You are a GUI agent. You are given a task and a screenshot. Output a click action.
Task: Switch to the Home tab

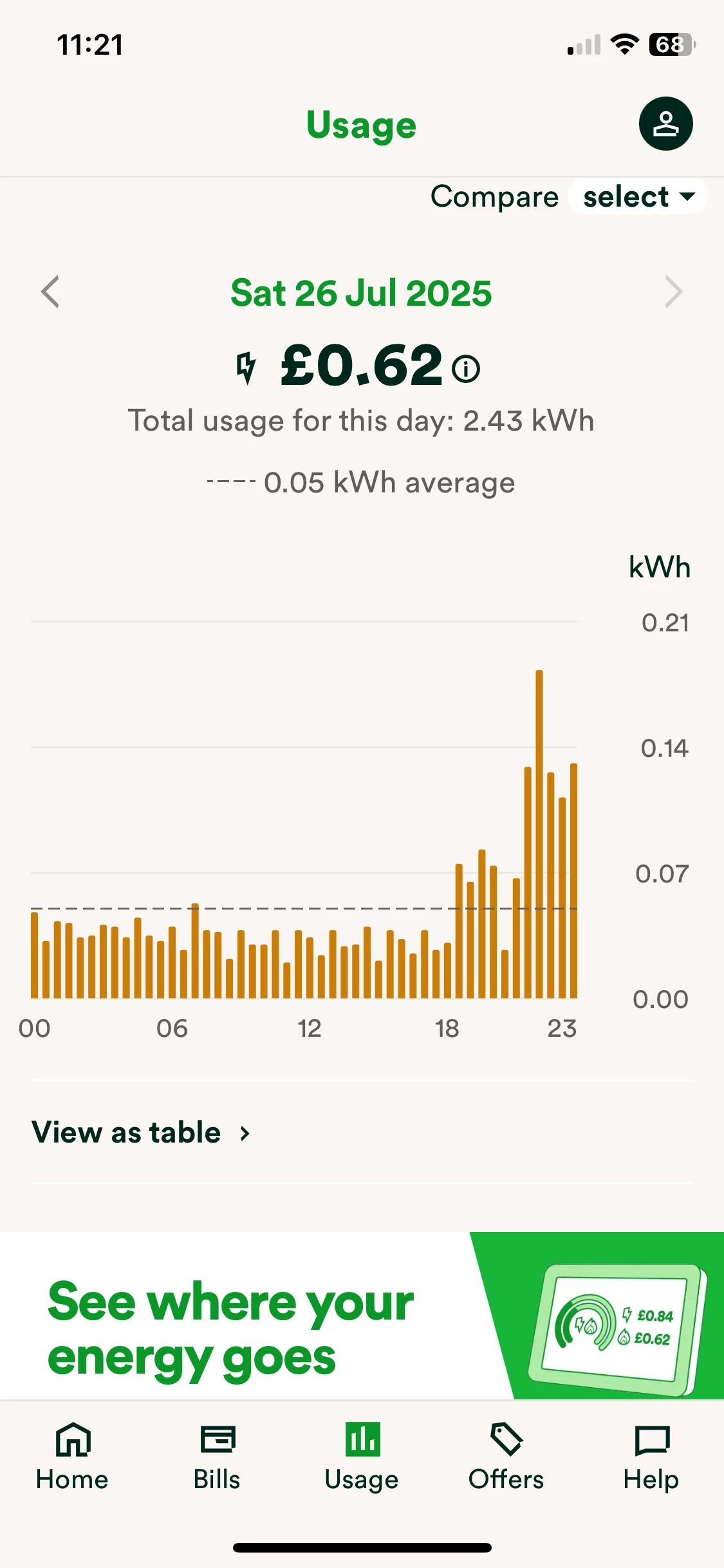tap(72, 1457)
